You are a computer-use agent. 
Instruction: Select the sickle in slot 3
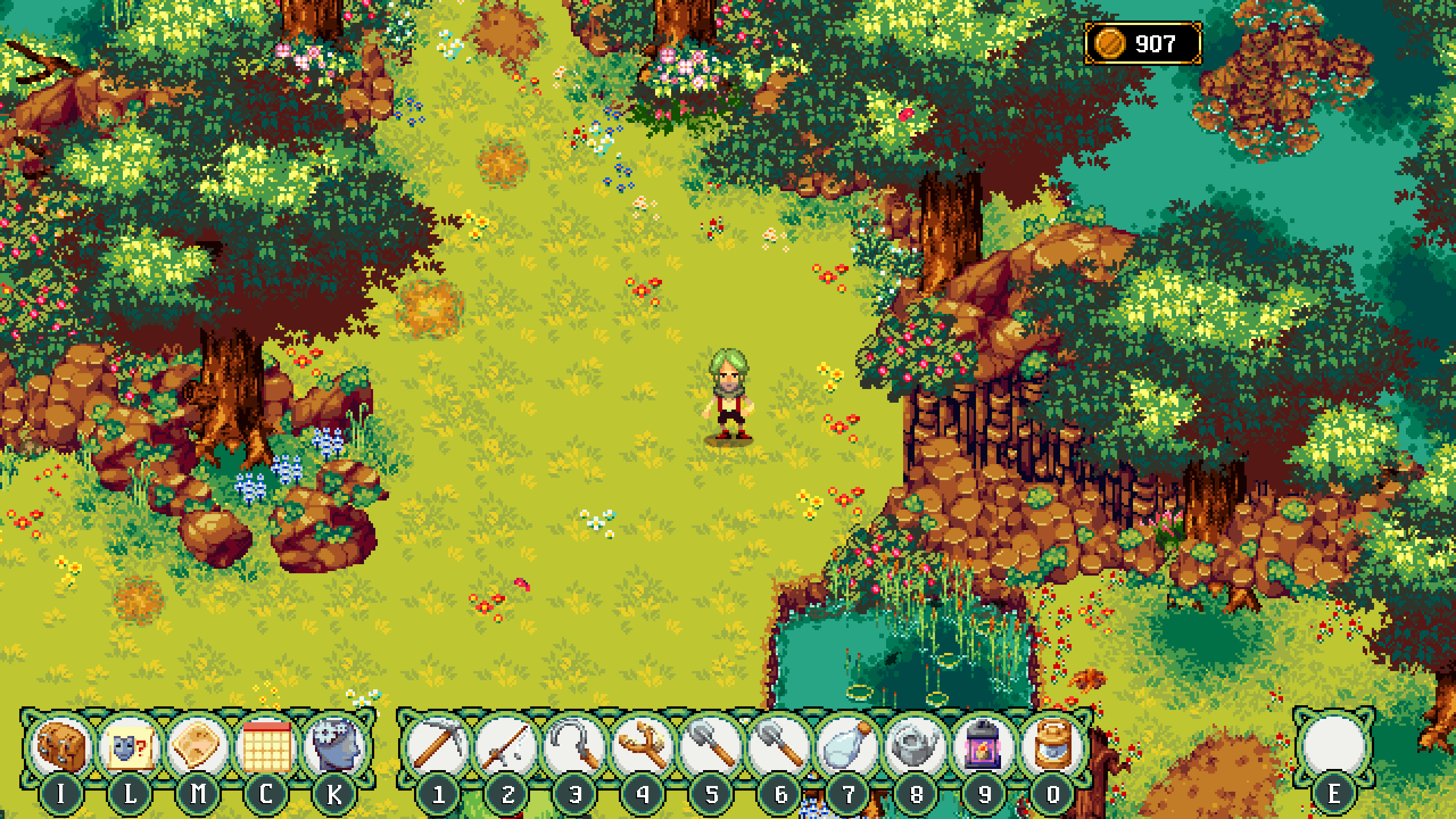pyautogui.click(x=574, y=746)
